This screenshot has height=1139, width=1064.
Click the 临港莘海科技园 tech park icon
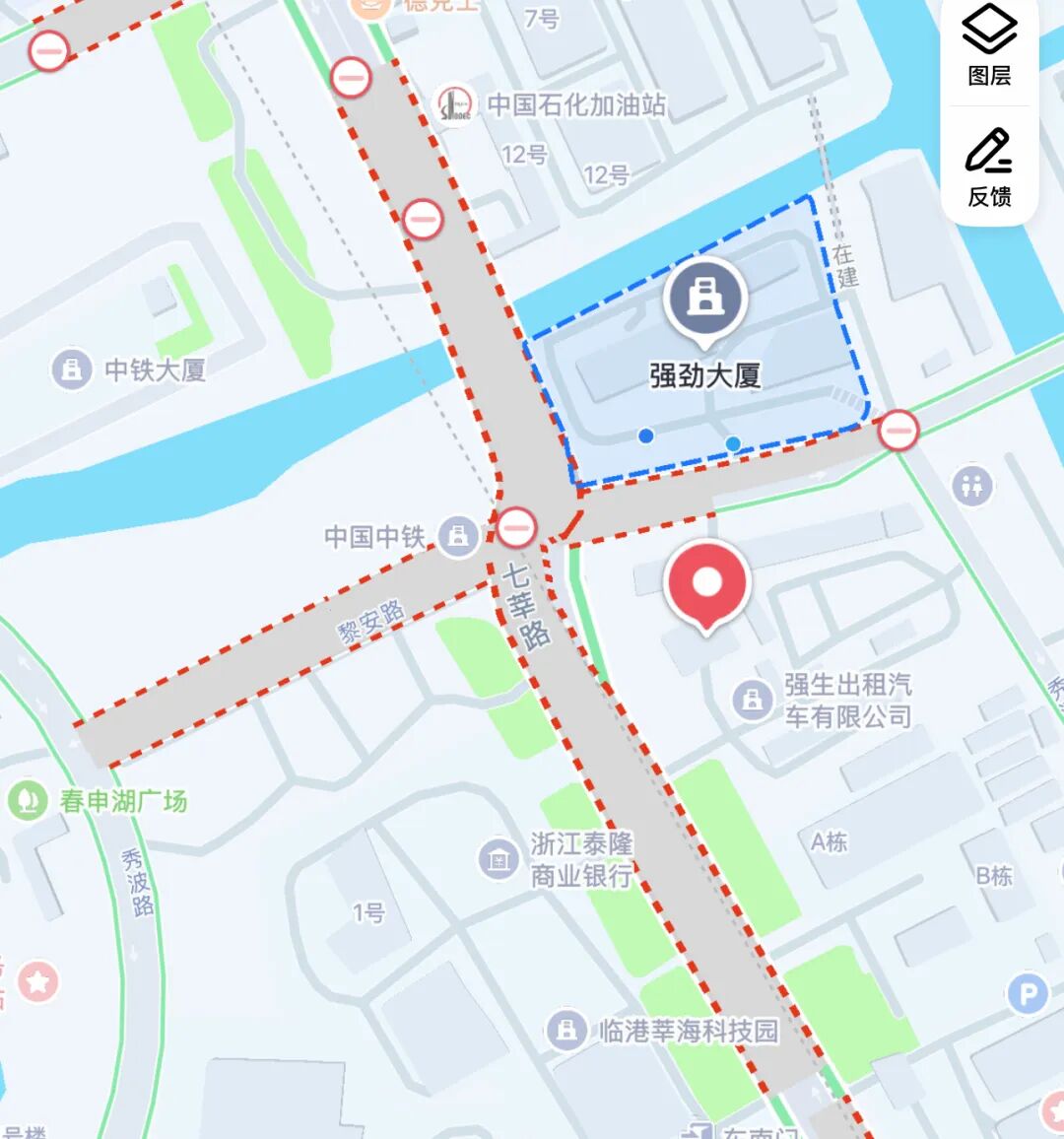pyautogui.click(x=567, y=1032)
